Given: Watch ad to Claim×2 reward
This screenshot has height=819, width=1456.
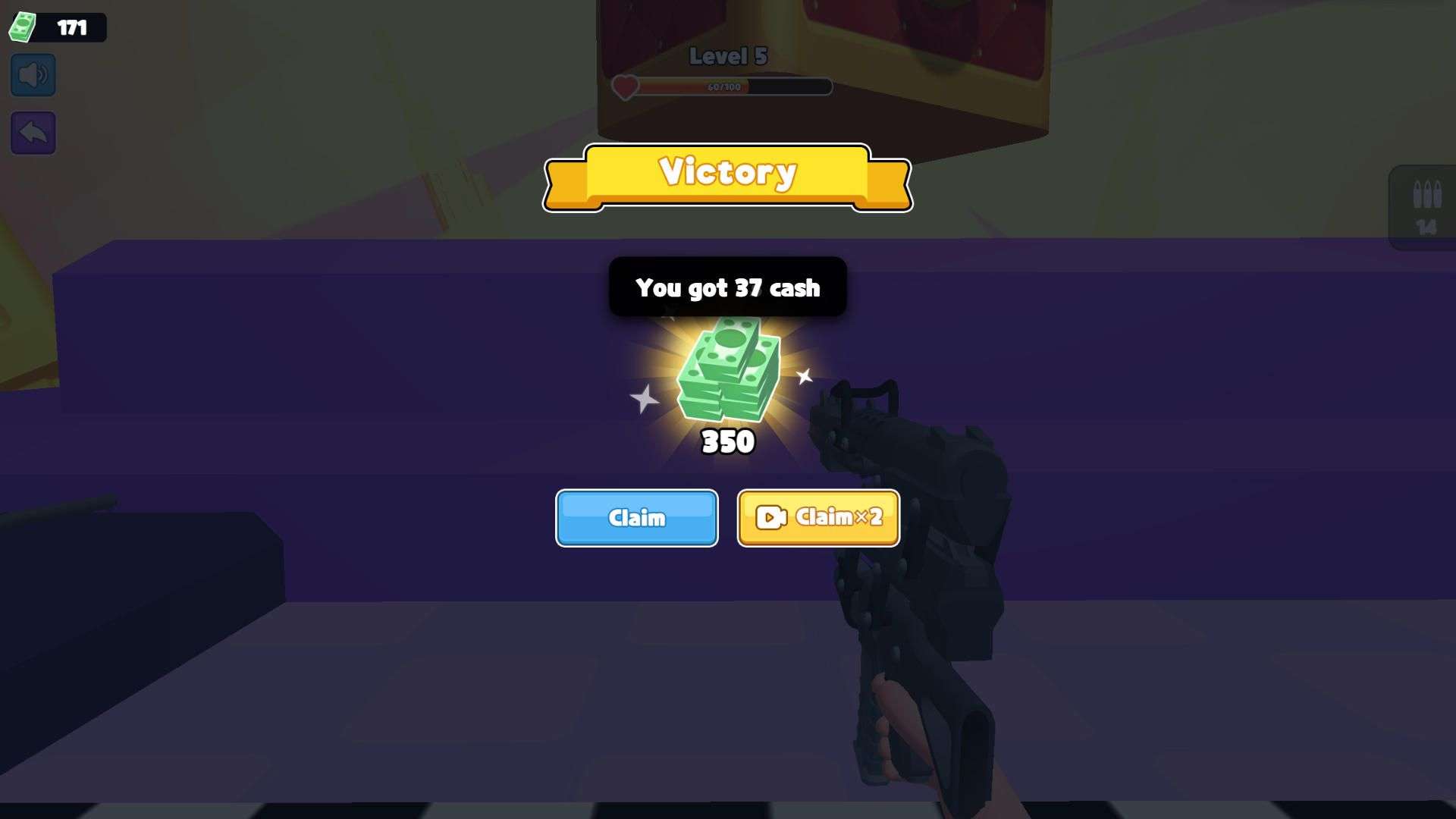Looking at the screenshot, I should pyautogui.click(x=818, y=518).
